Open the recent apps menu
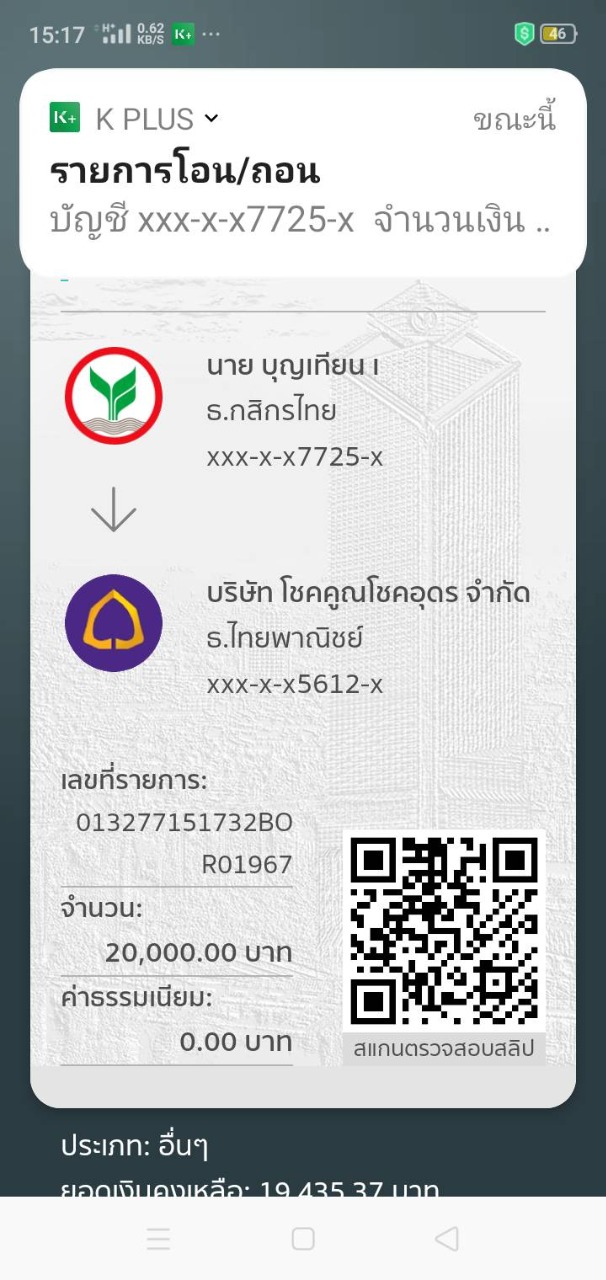The height and width of the screenshot is (1280, 606). (158, 1239)
